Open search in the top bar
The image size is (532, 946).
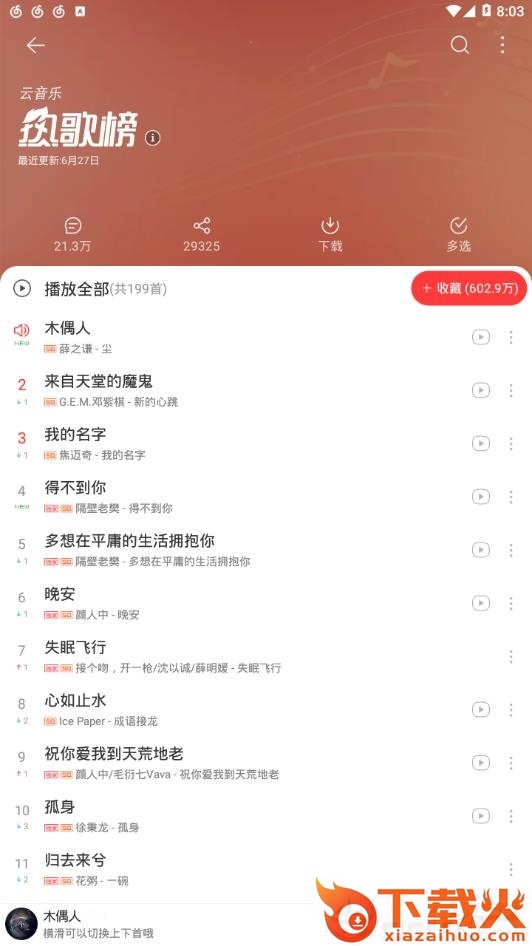[x=460, y=45]
